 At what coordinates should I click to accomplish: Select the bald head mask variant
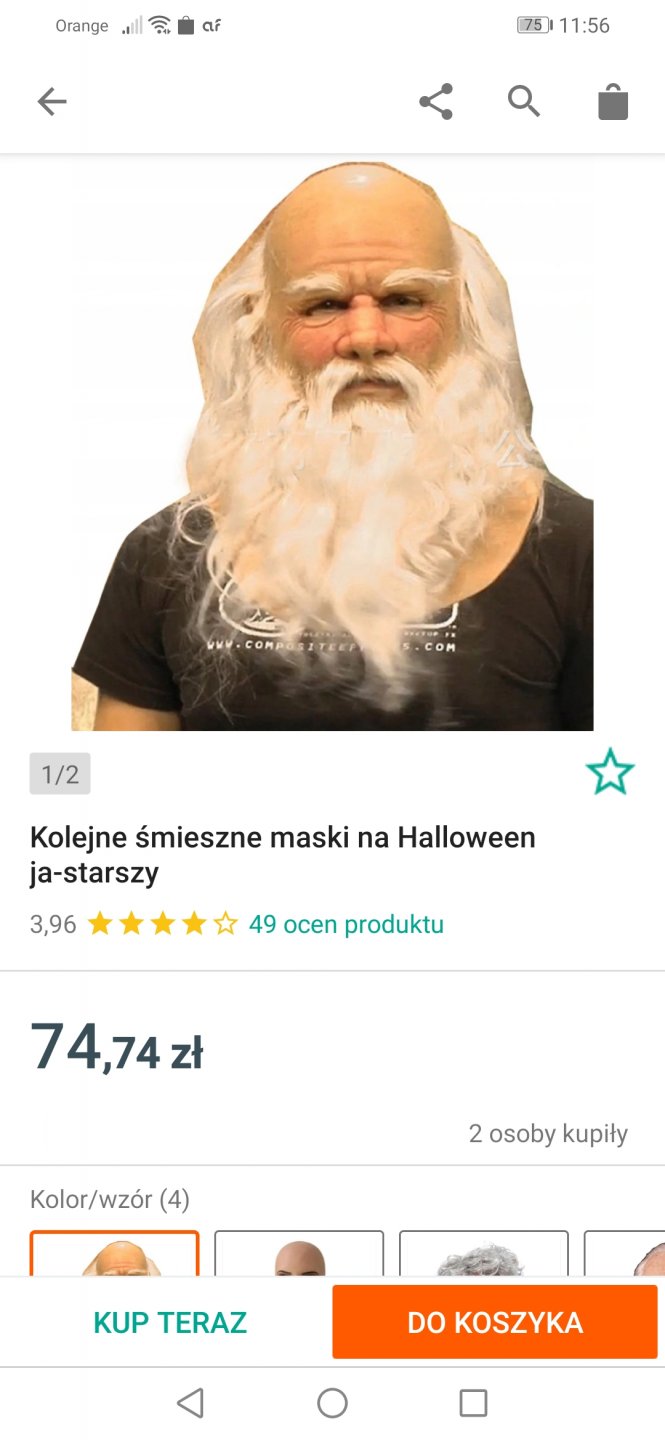coord(299,1254)
